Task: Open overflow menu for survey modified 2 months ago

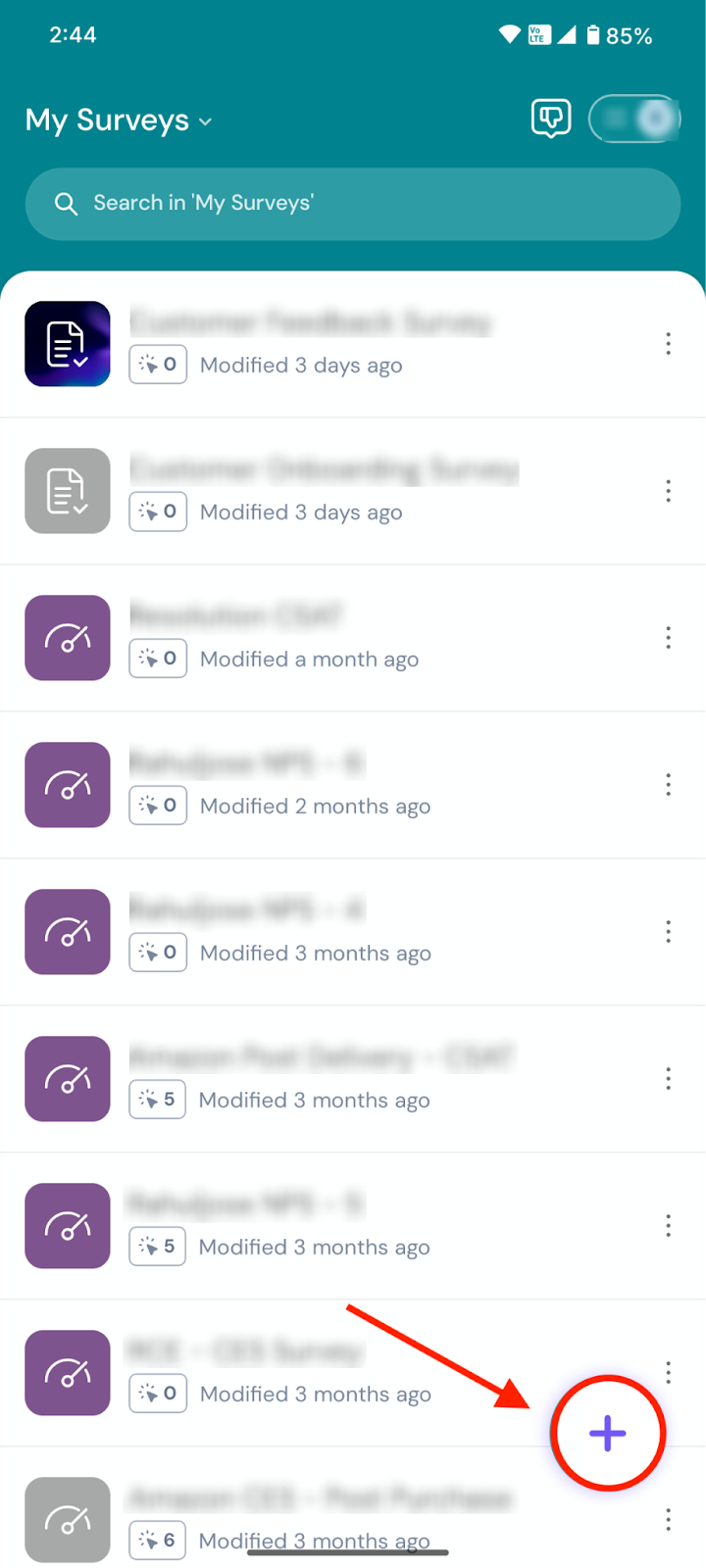Action: 668,785
